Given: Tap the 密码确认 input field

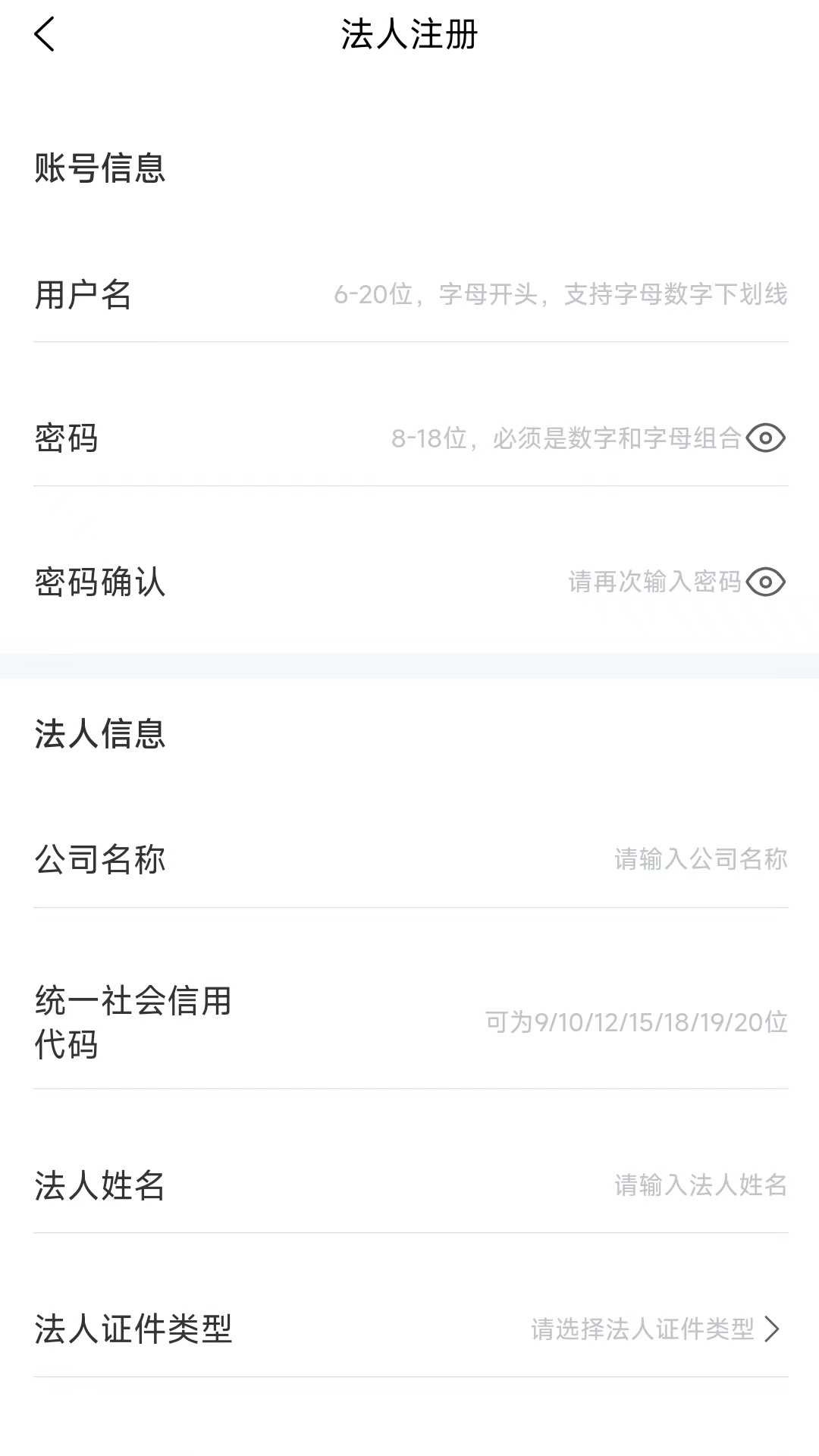Looking at the screenshot, I should coord(654,582).
